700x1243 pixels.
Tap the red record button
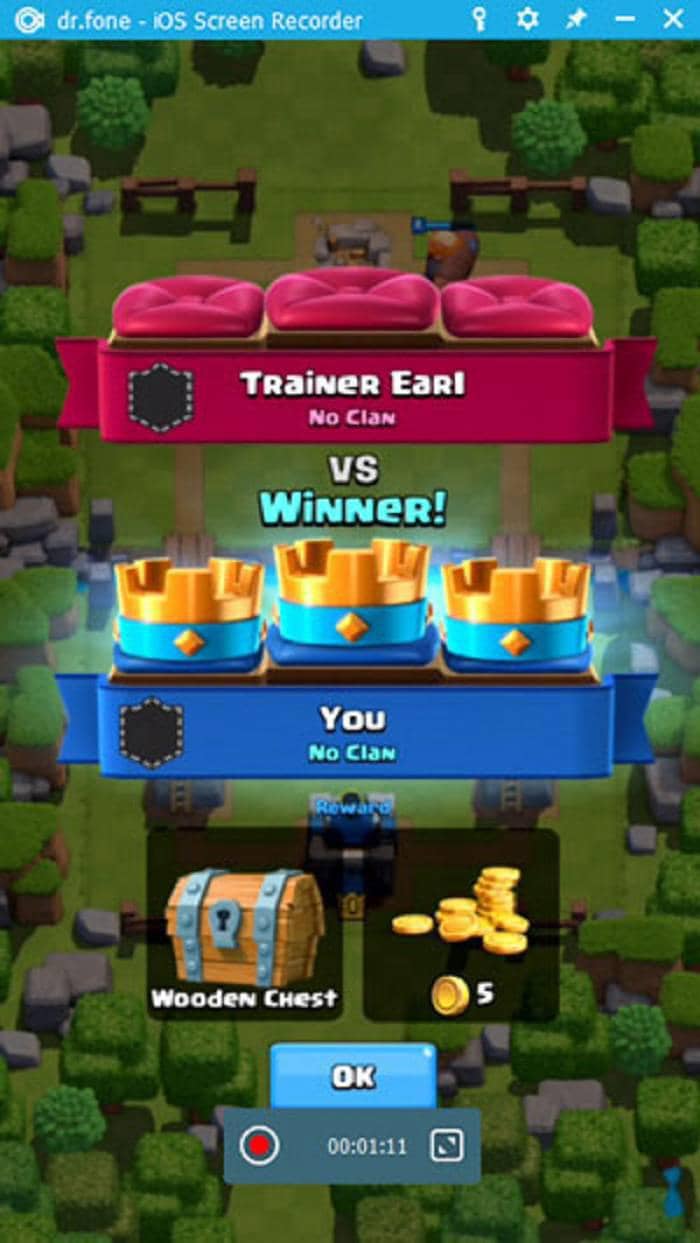(259, 1145)
